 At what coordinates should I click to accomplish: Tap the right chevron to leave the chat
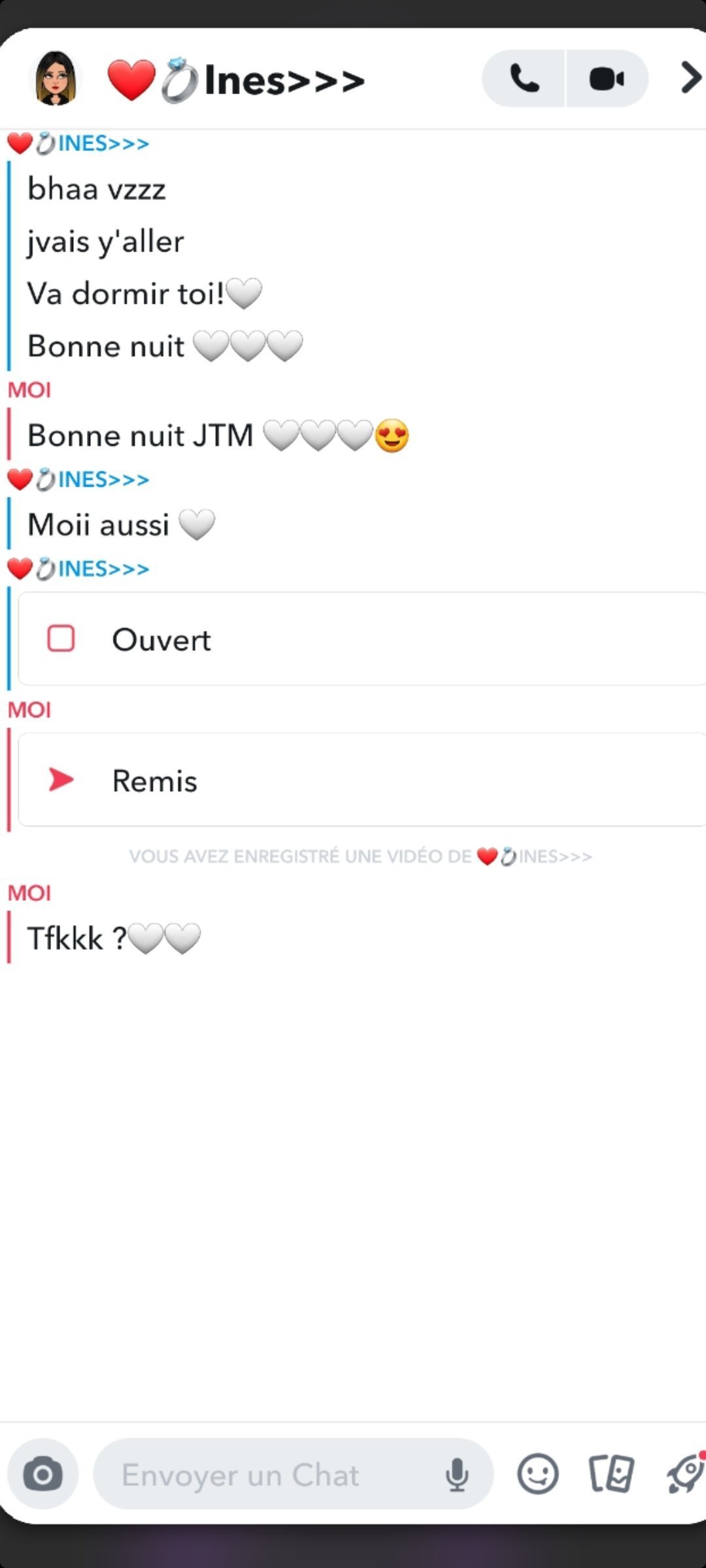[690, 78]
